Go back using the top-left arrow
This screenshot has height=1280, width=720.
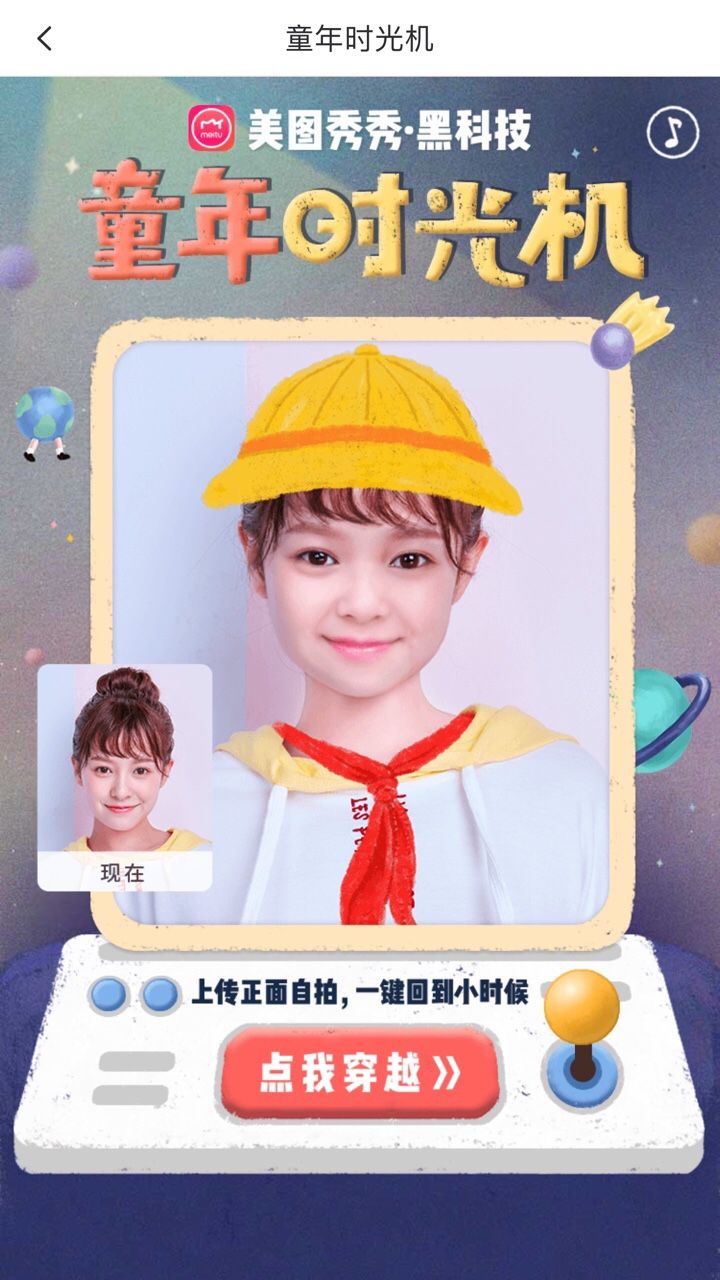point(44,39)
